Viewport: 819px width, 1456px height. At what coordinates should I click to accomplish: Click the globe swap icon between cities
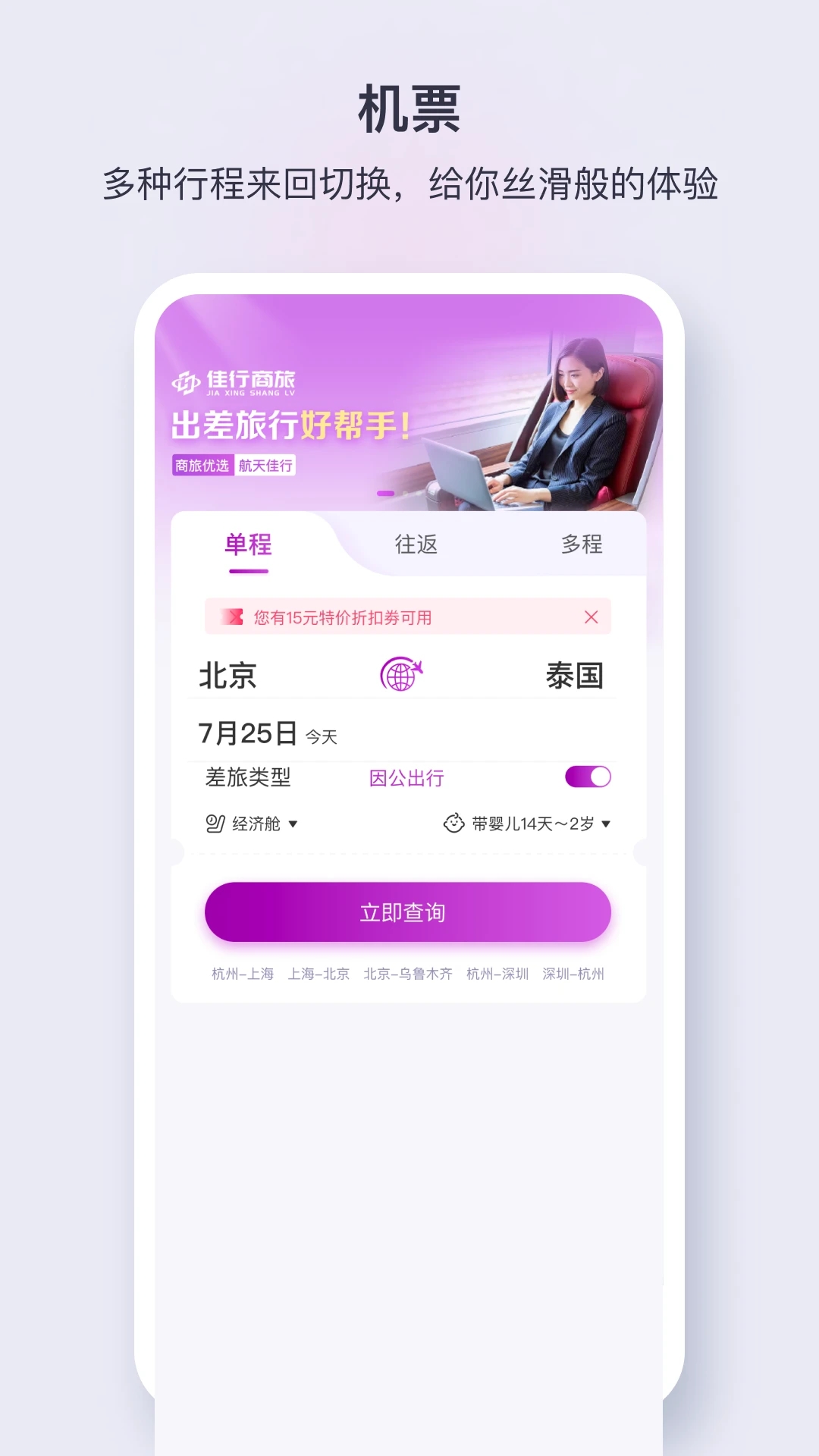tap(402, 675)
